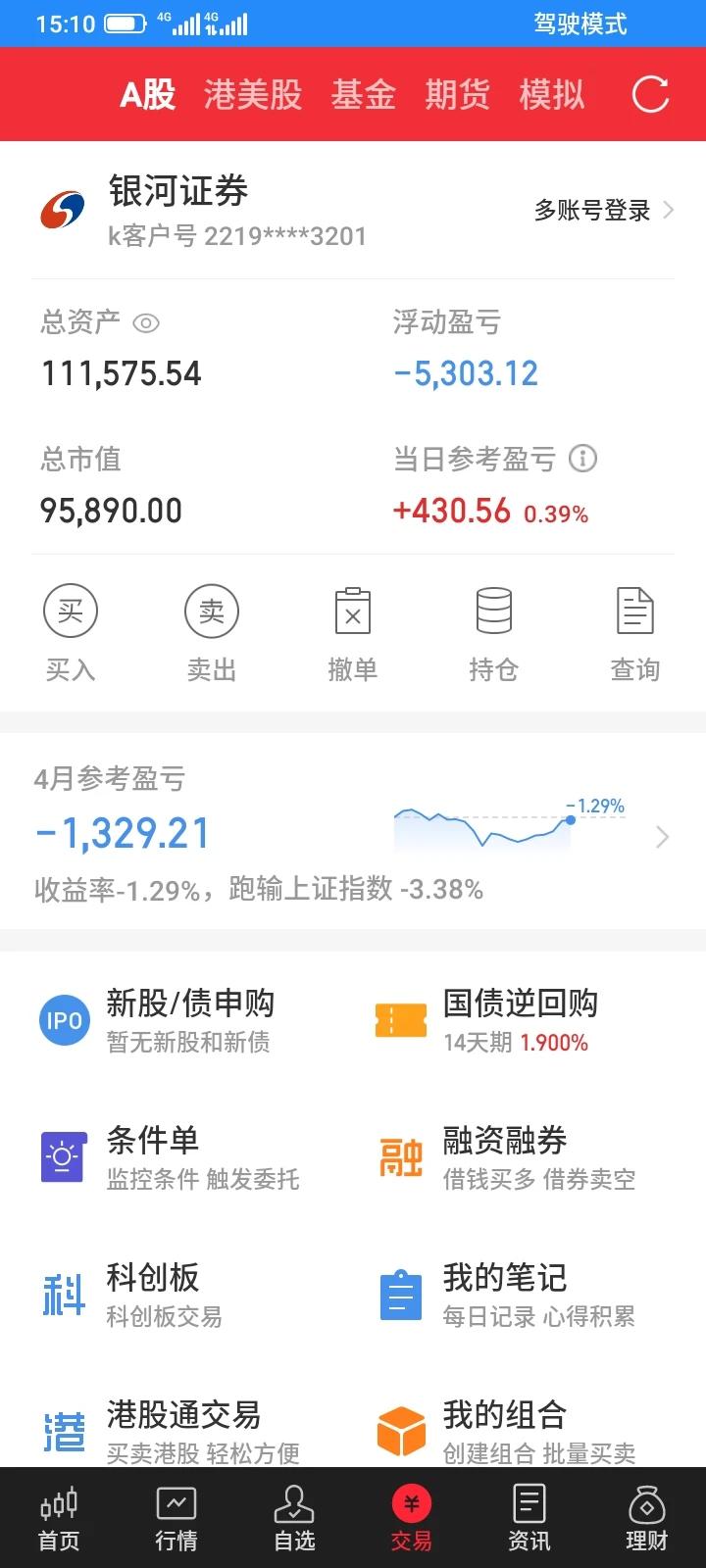
Task: View holdings via 持仓
Action: click(493, 632)
